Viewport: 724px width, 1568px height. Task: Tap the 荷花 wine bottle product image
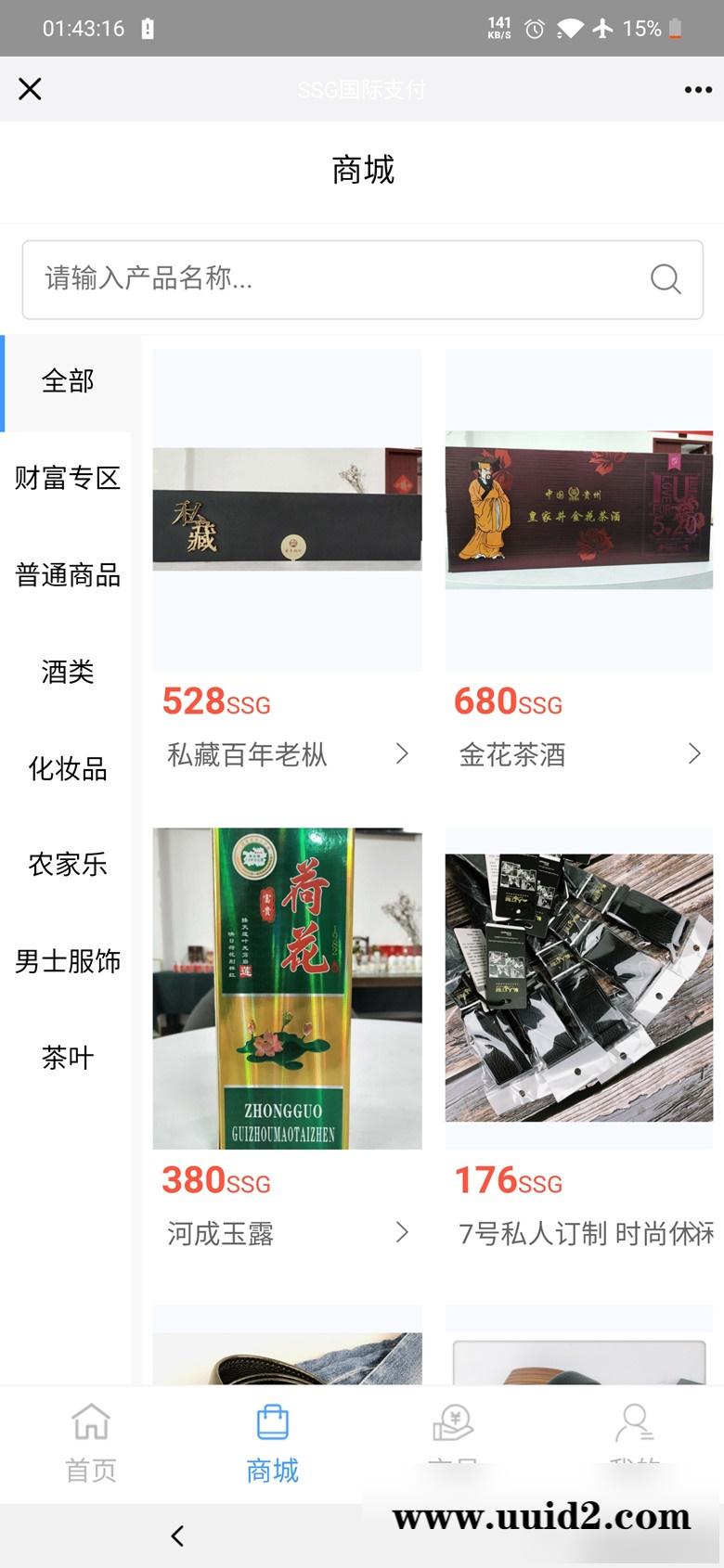pos(288,988)
